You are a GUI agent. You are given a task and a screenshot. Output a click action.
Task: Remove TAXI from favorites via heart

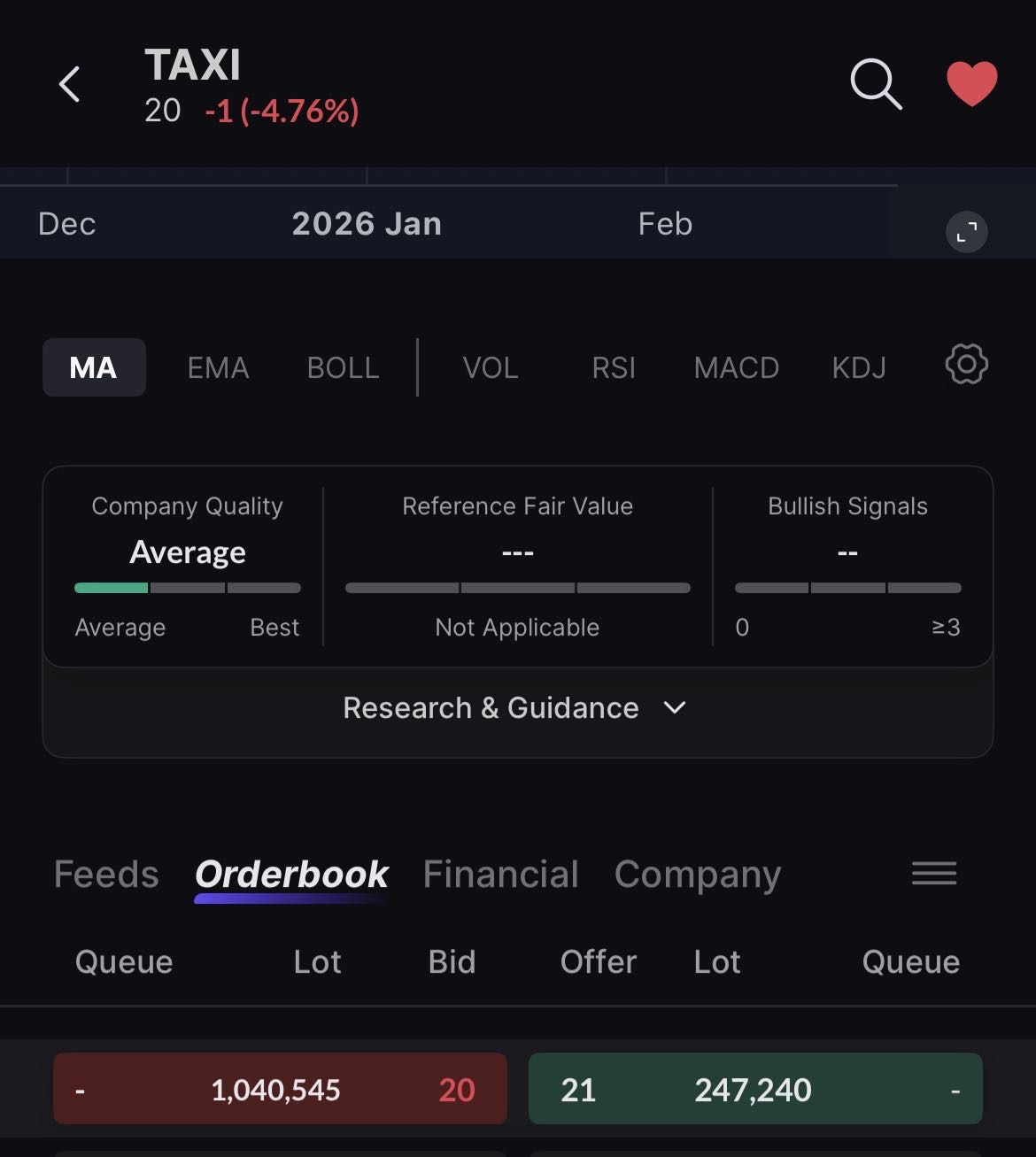point(971,85)
